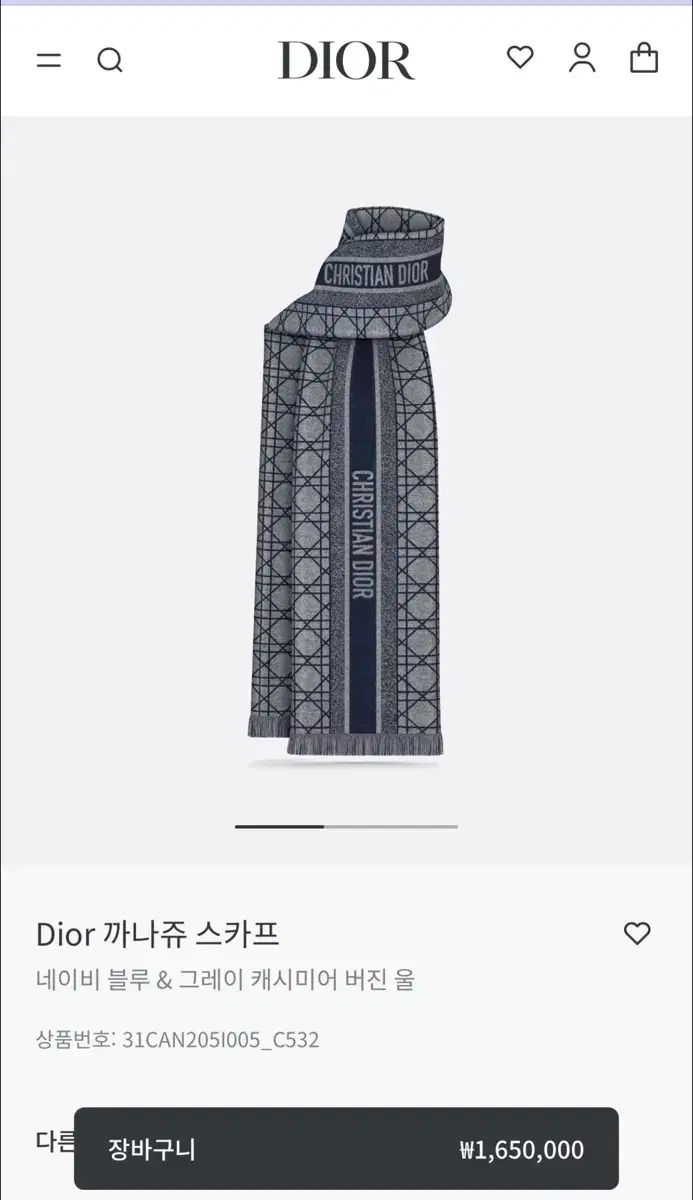
Task: Add to cart with 장바구니 button
Action: (346, 1149)
